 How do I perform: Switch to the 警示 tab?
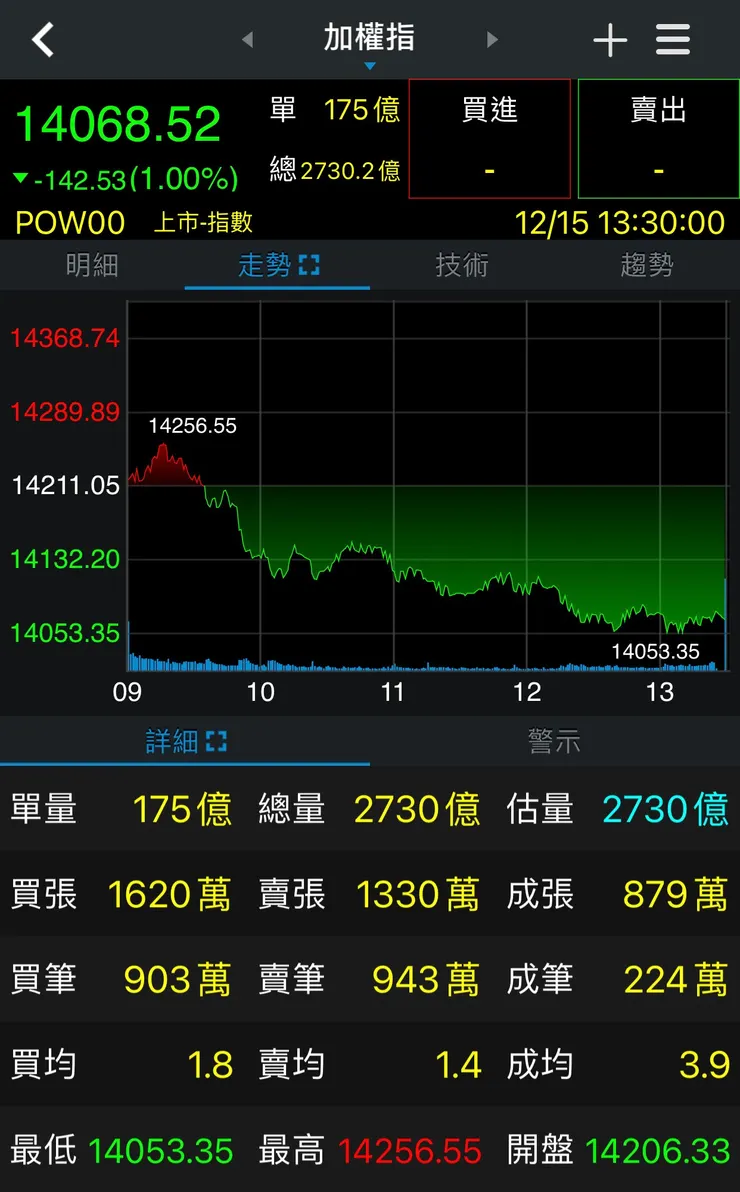[555, 741]
